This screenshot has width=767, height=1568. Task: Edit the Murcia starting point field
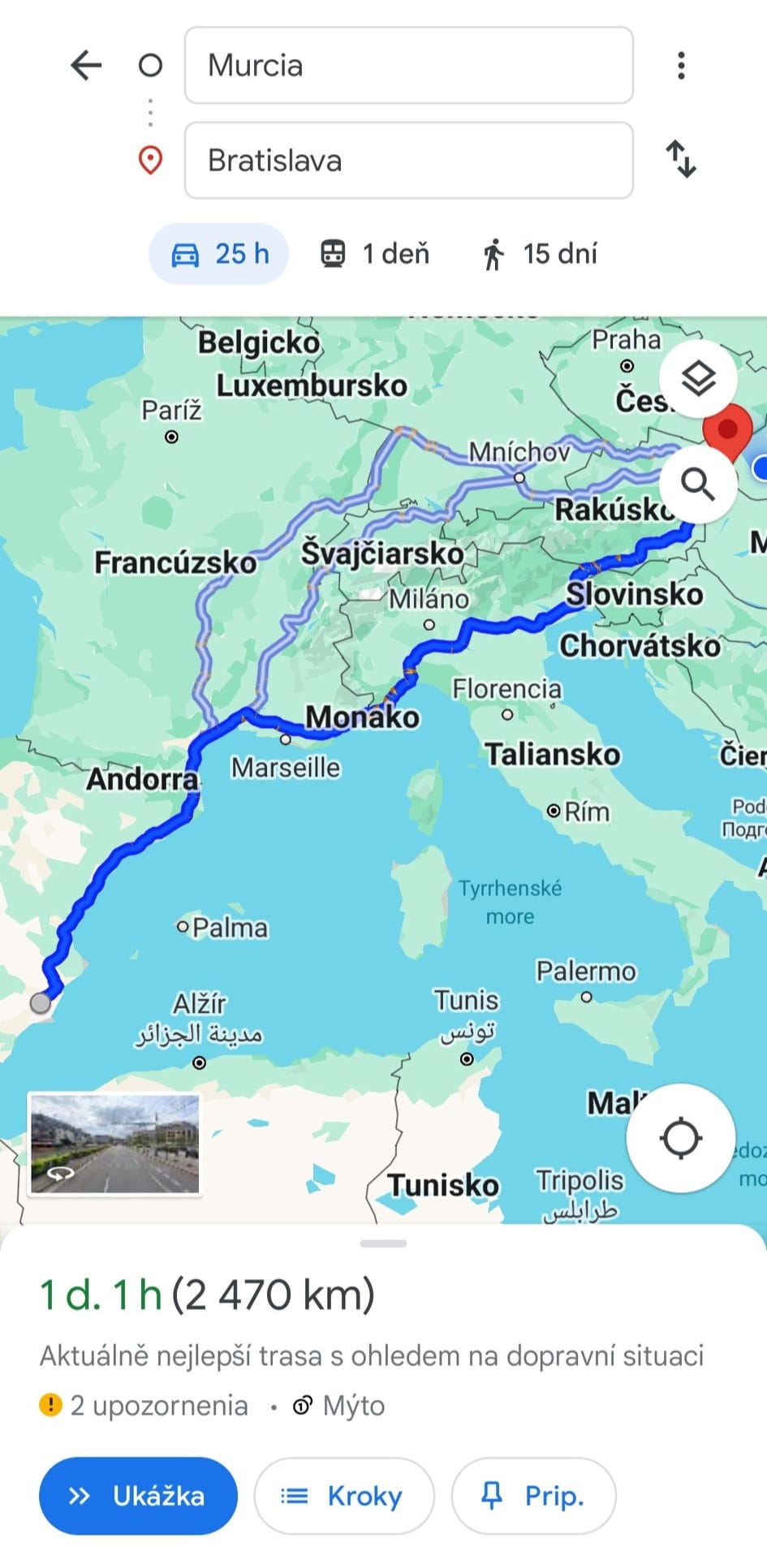click(x=408, y=65)
